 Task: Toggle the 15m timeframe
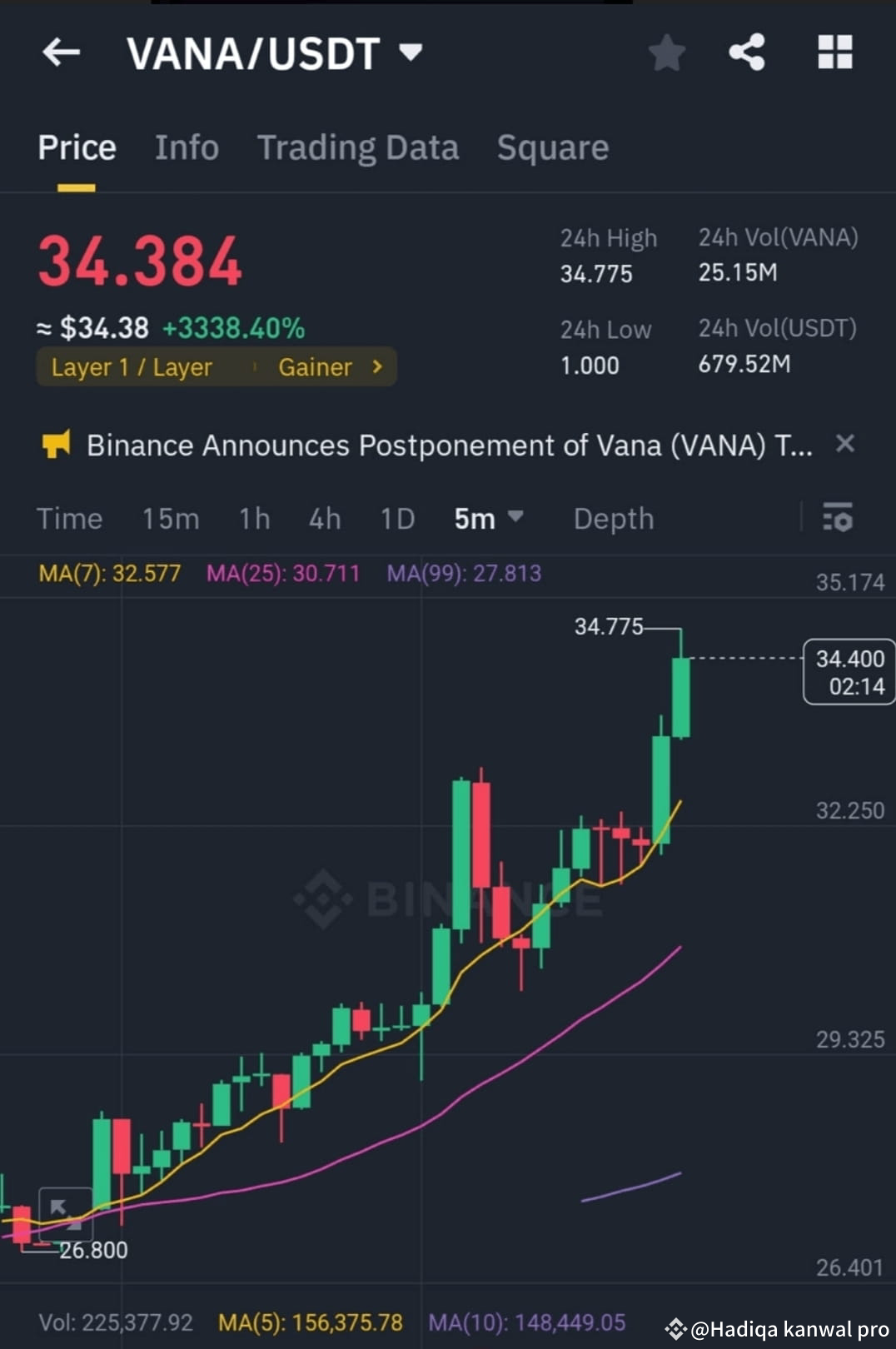pos(170,518)
